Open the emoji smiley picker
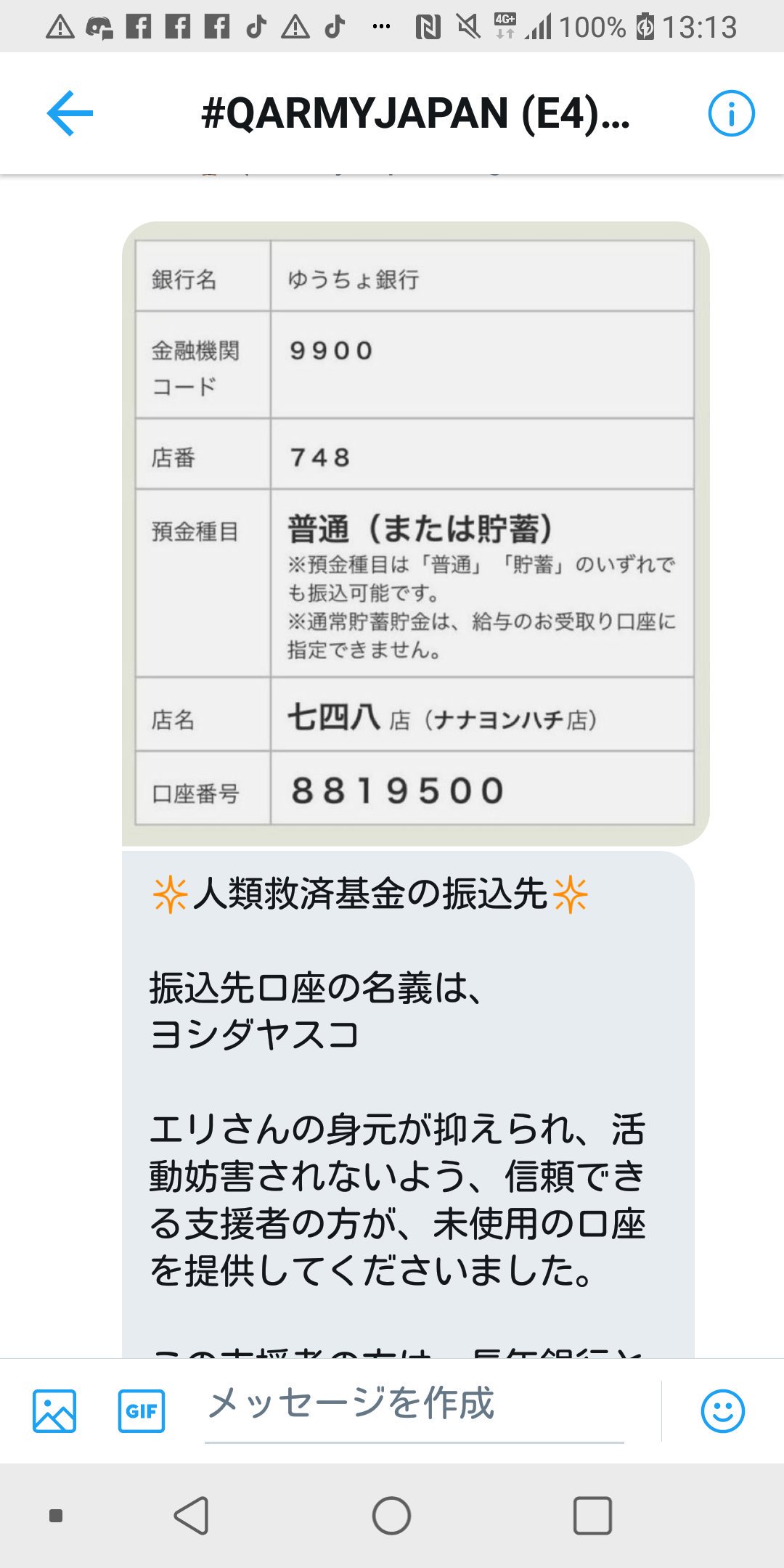The width and height of the screenshot is (784, 1568). [x=722, y=1410]
